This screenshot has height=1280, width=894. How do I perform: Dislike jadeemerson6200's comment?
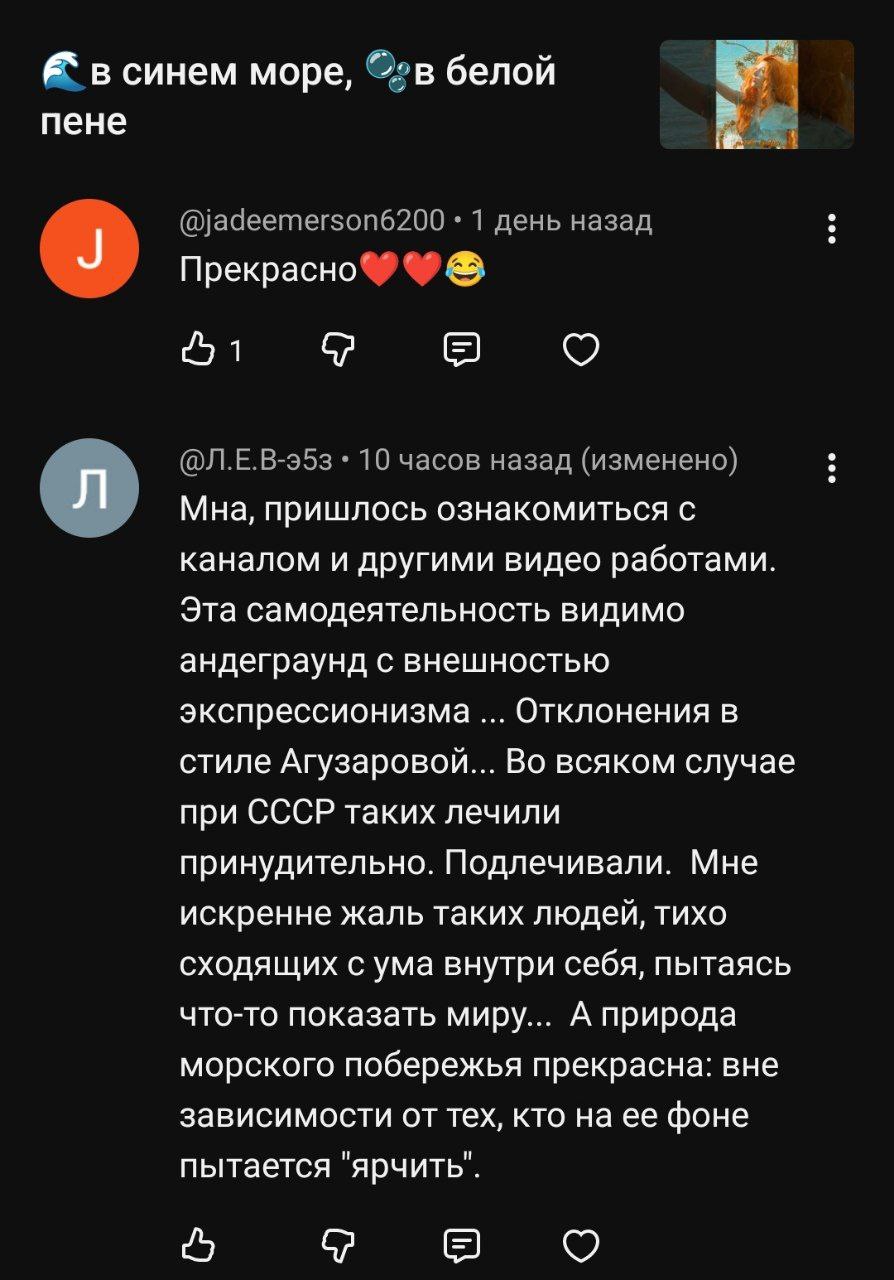pyautogui.click(x=336, y=350)
